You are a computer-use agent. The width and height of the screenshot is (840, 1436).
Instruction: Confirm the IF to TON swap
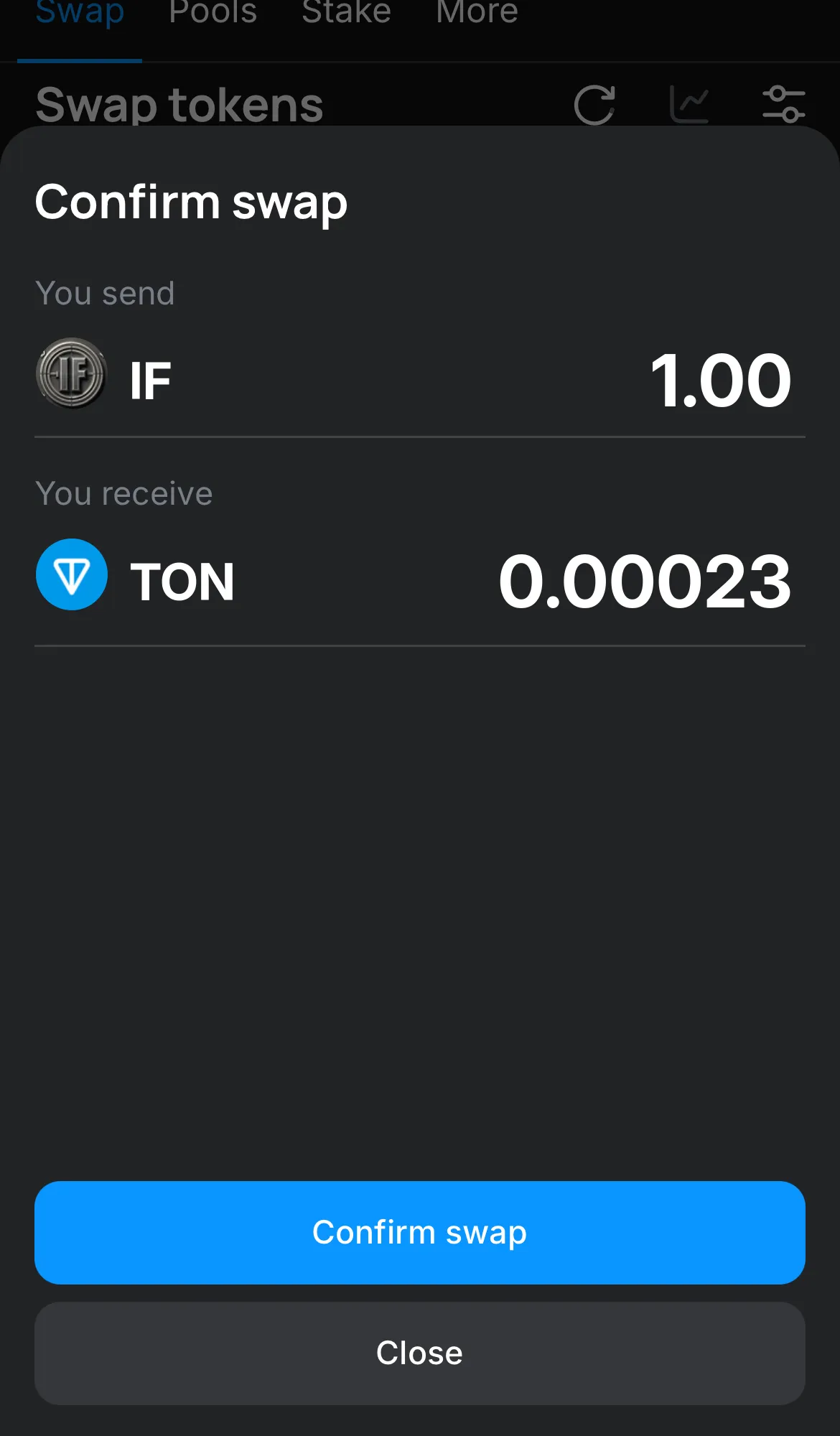[x=419, y=1232]
